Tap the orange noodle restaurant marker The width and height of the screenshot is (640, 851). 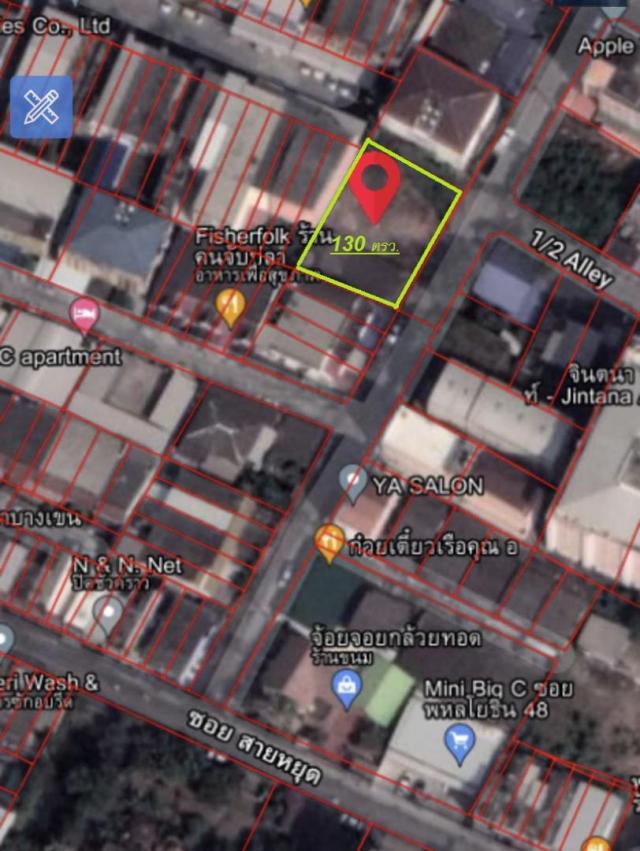[x=329, y=542]
